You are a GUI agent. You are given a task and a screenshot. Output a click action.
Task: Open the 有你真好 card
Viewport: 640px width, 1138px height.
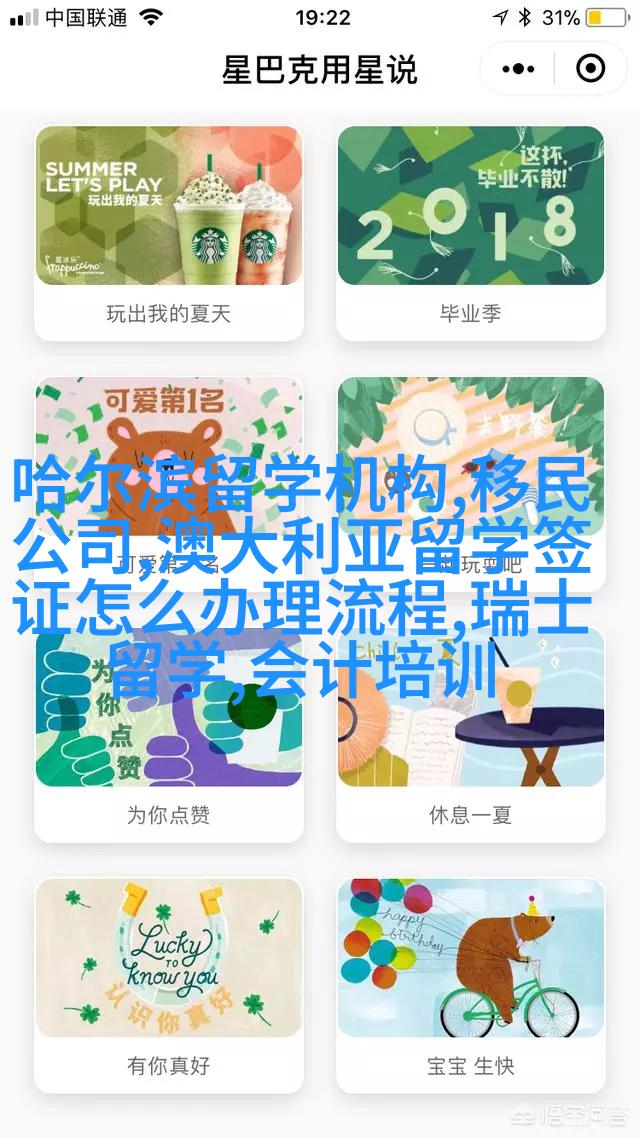tap(169, 985)
